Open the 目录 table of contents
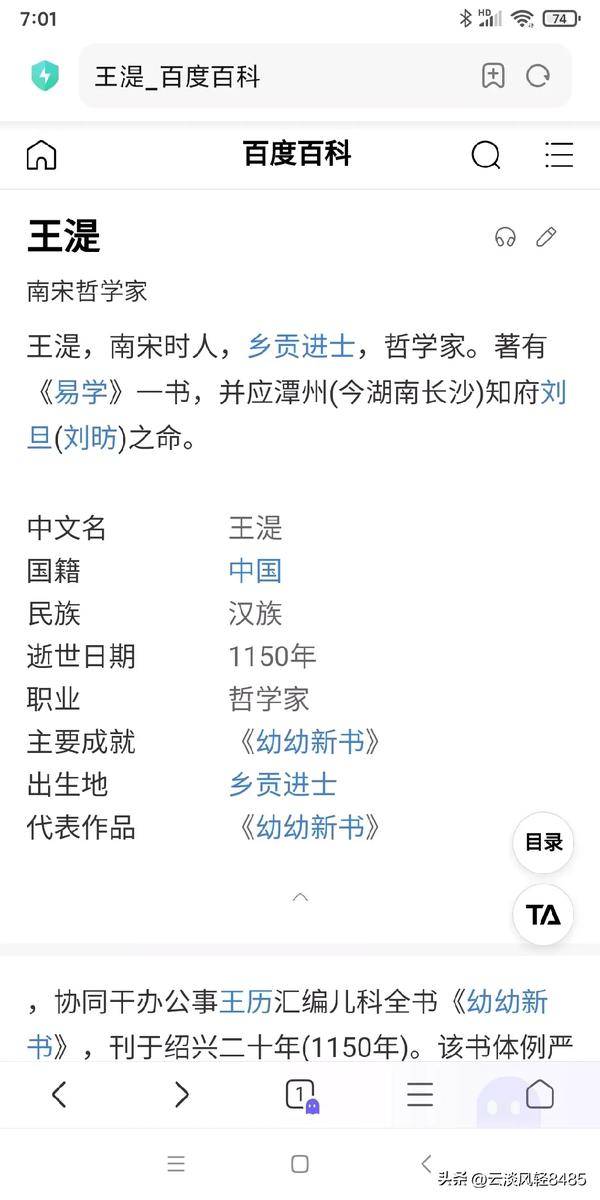600x1200 pixels. tap(544, 842)
